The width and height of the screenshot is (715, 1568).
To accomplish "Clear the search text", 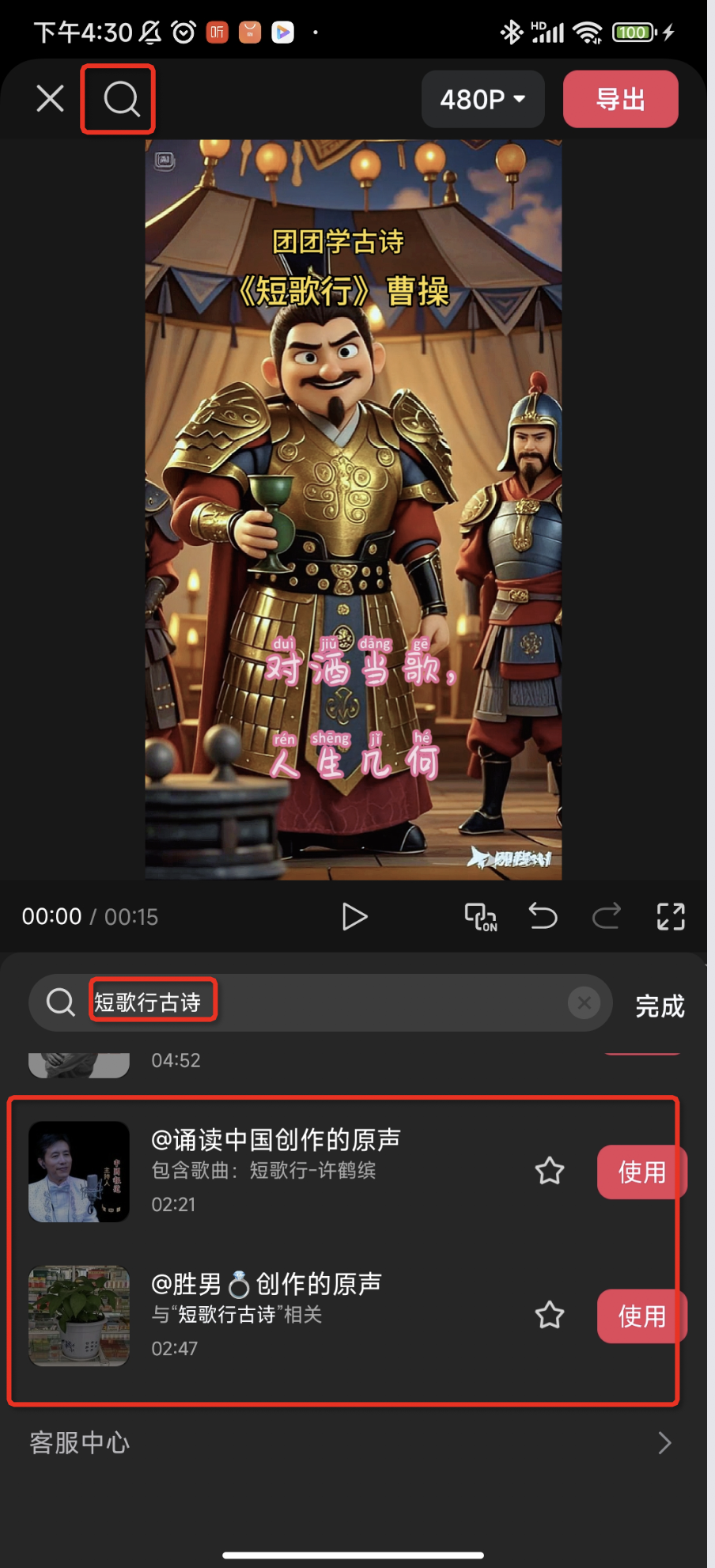I will click(x=584, y=1002).
